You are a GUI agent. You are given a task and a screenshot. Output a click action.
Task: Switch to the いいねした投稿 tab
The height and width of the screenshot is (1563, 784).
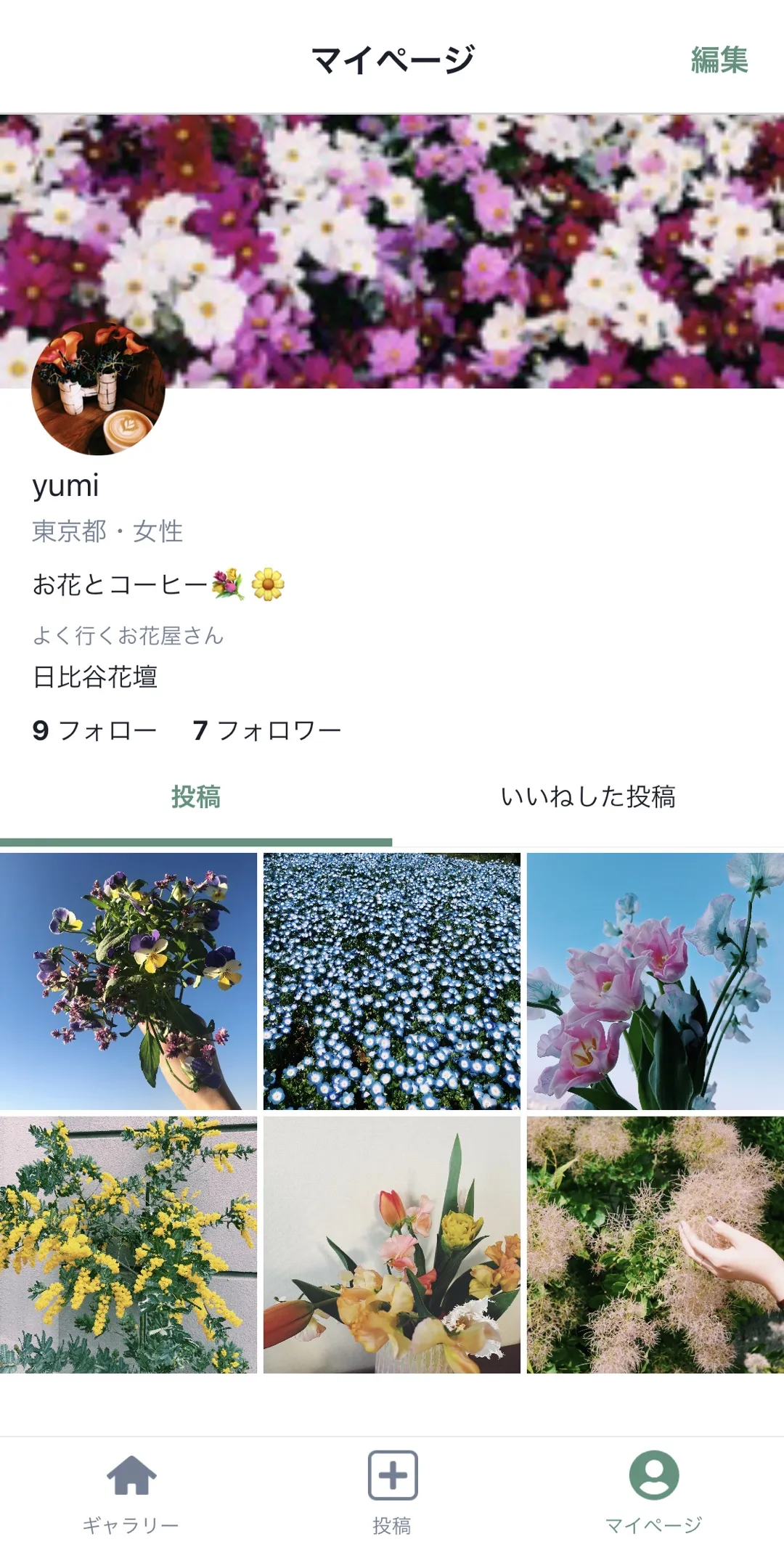click(588, 797)
